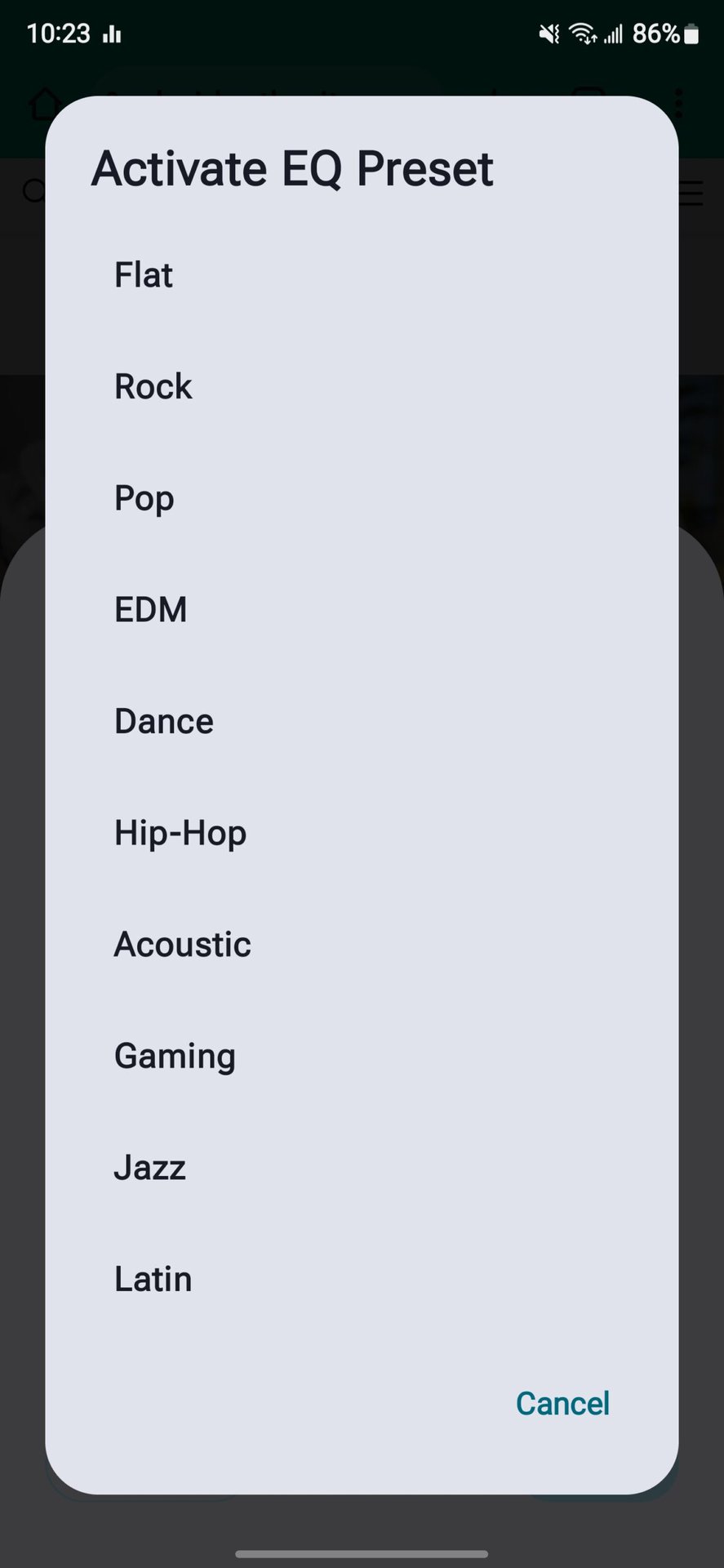Activate the Pop preset

pos(144,498)
